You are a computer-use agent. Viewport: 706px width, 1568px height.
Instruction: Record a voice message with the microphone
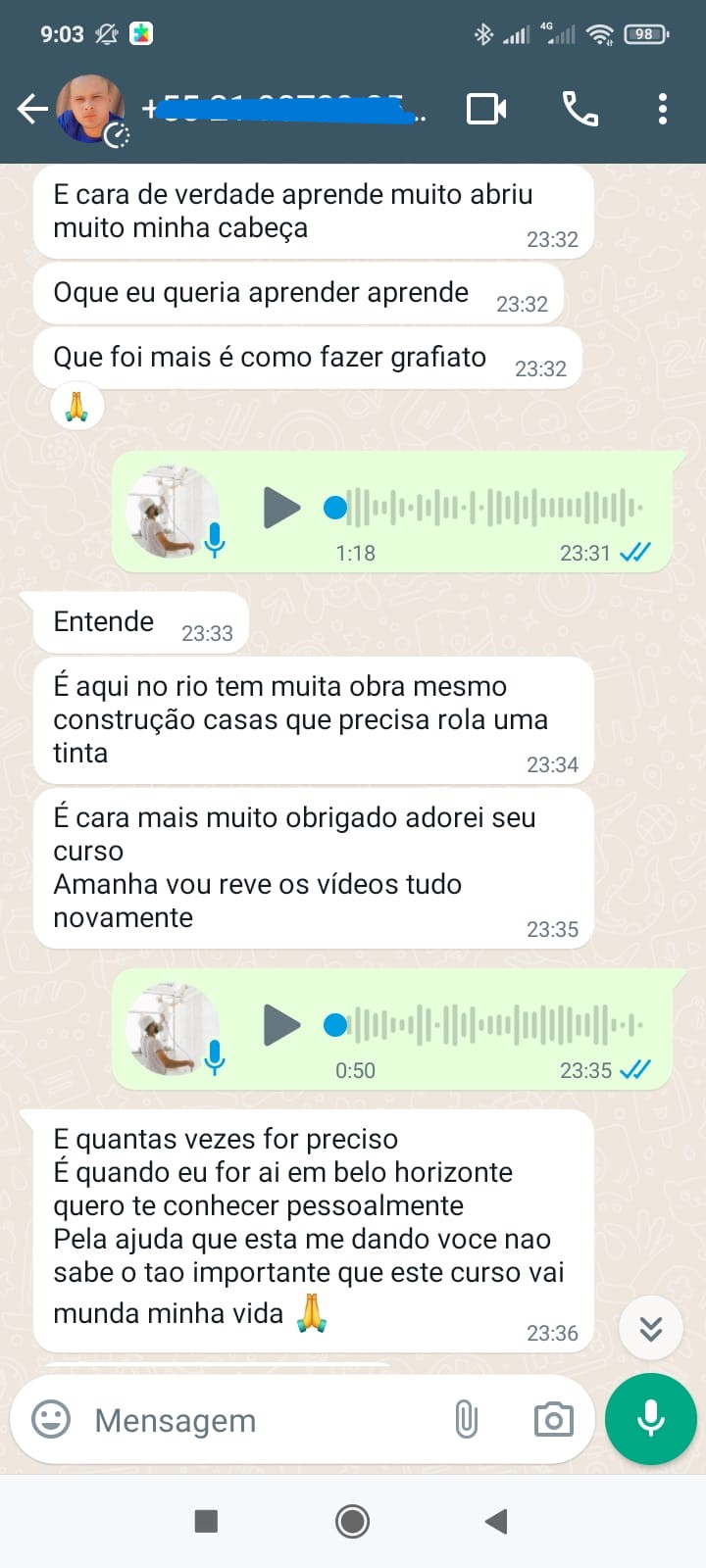click(x=651, y=1419)
